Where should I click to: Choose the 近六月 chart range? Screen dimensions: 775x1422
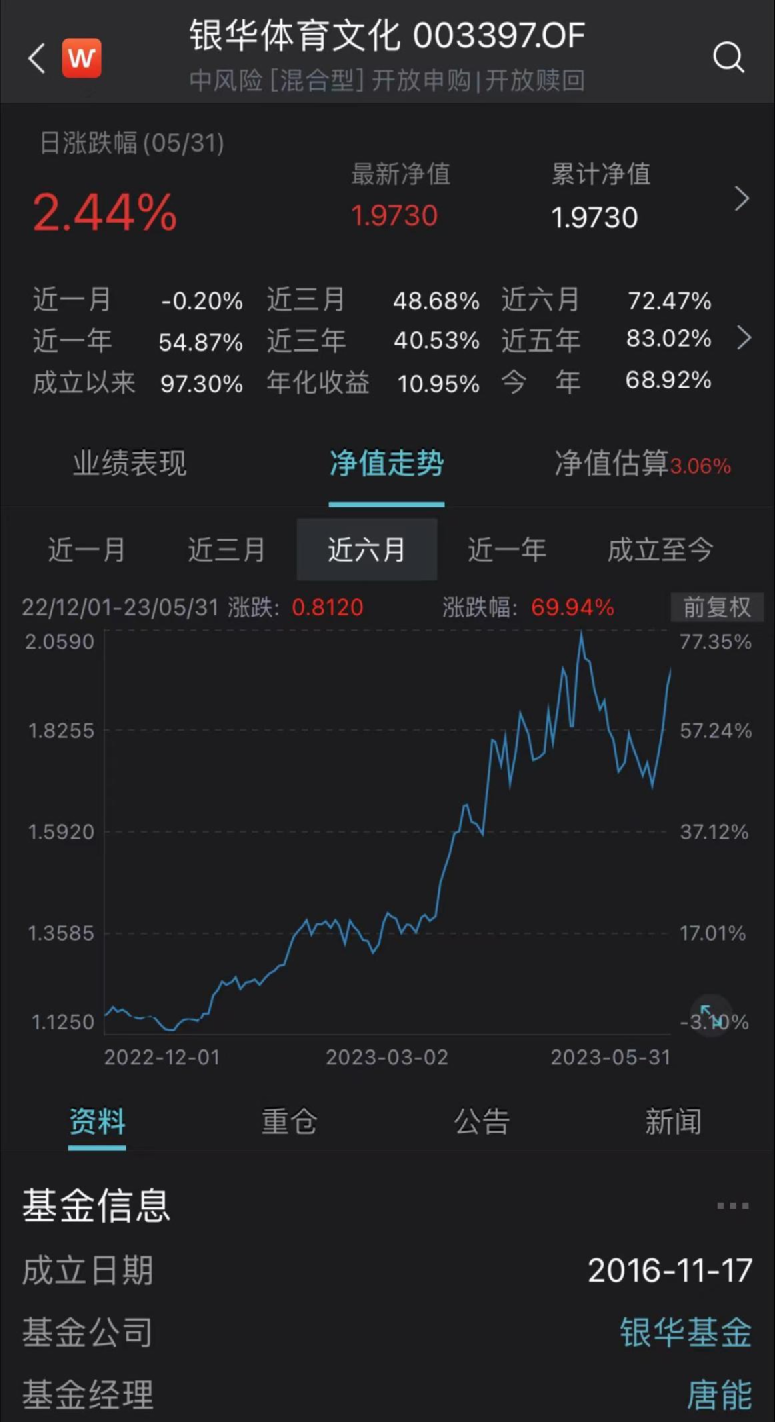coord(367,549)
